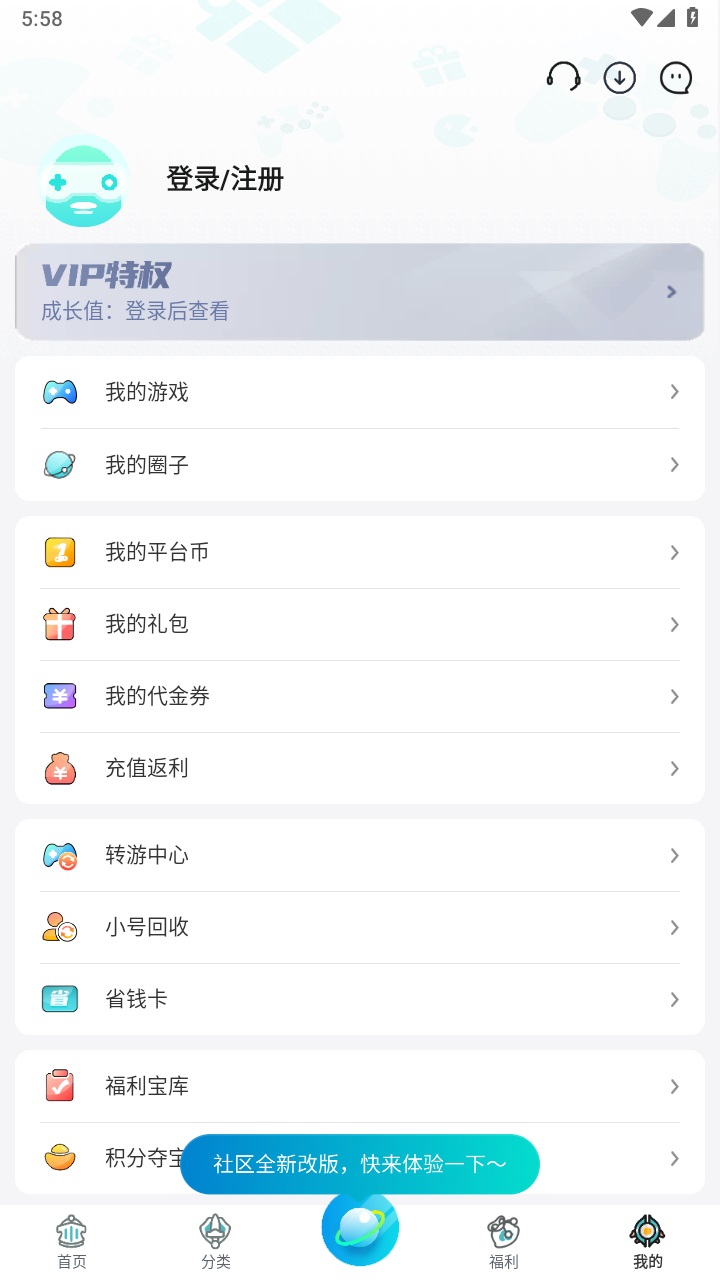Open 福利宝库
Screen dimensions: 720x1280
360,1086
